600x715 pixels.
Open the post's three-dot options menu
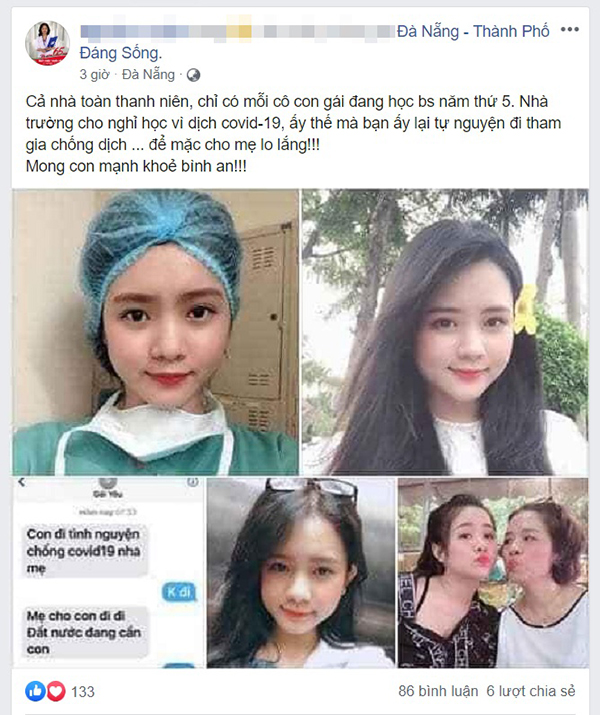coord(569,32)
